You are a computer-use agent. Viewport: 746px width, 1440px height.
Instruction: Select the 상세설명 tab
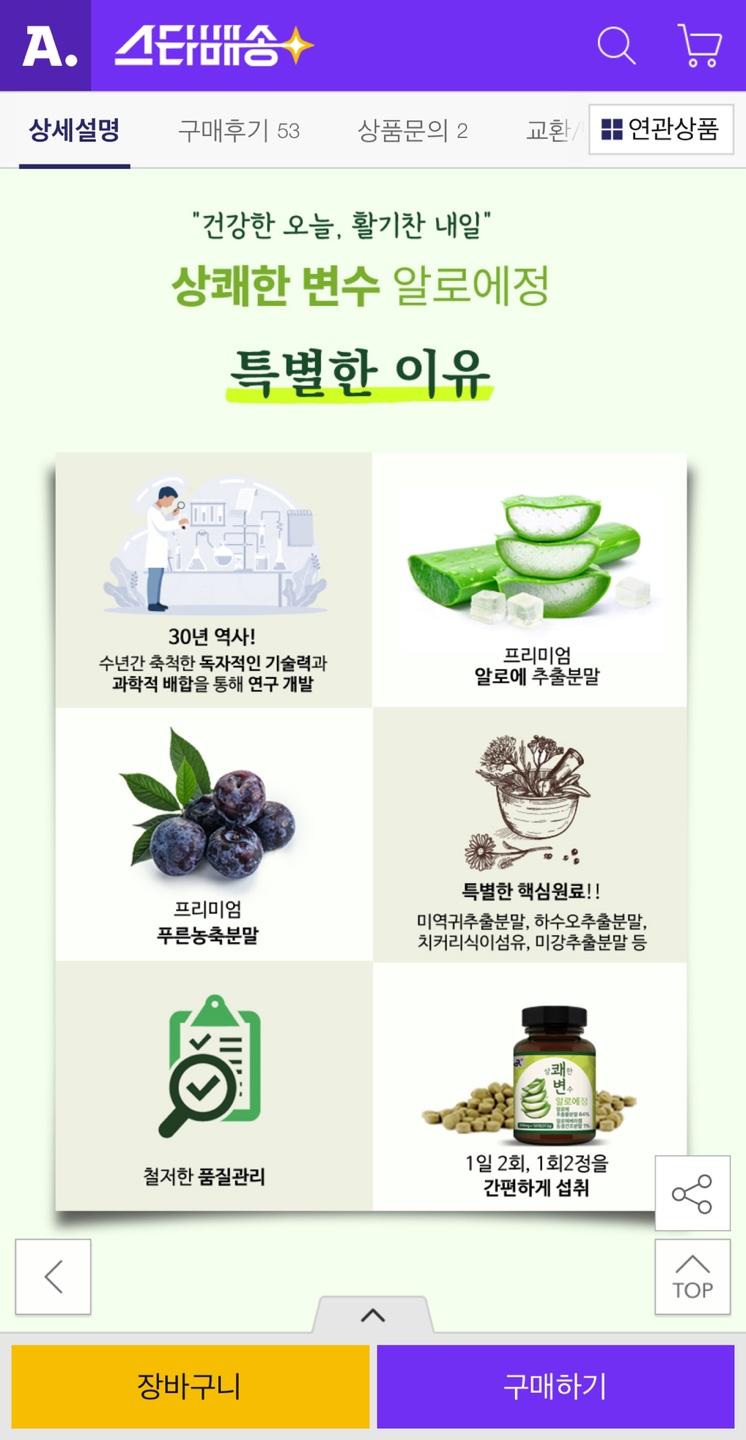pyautogui.click(x=74, y=131)
